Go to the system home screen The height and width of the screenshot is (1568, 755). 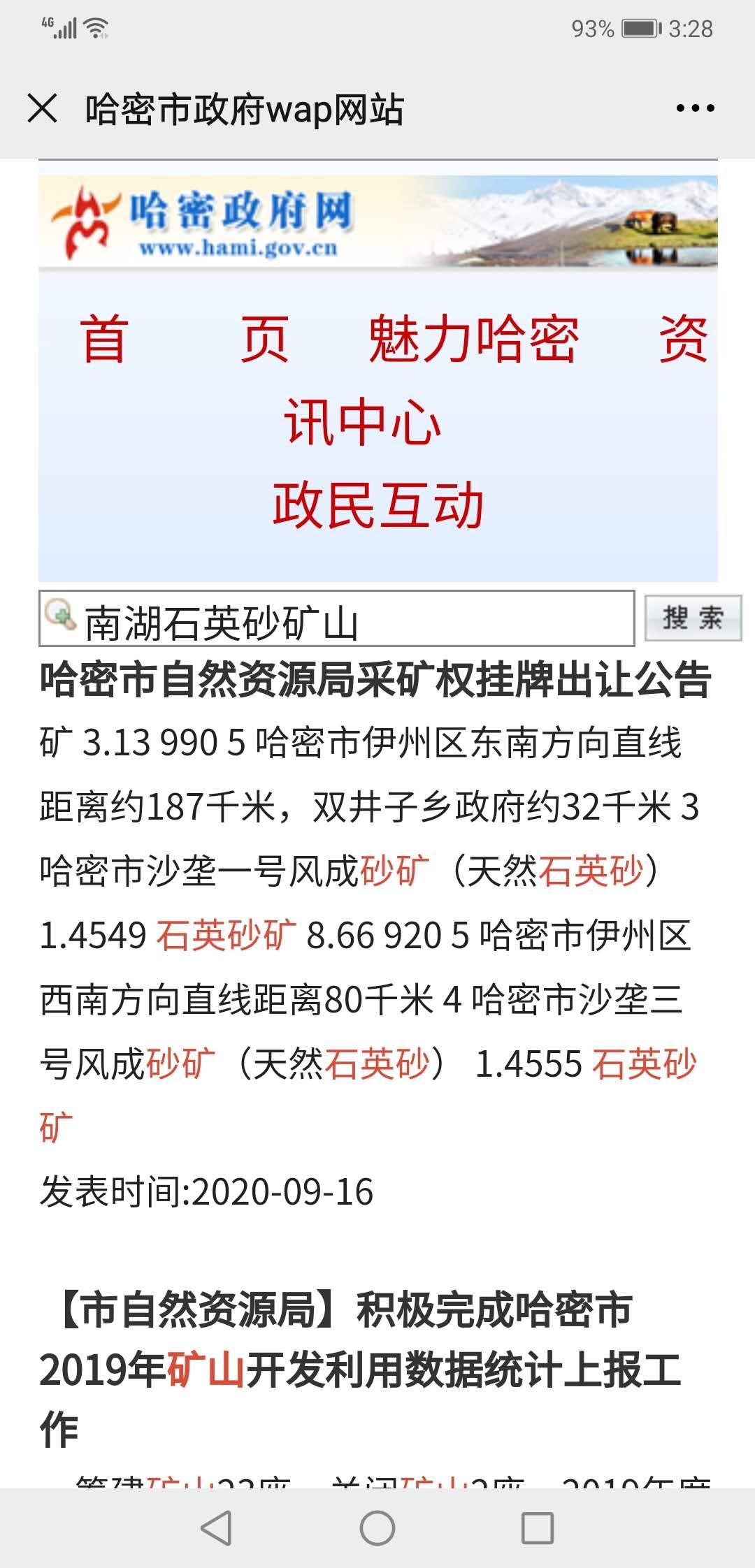click(377, 1527)
